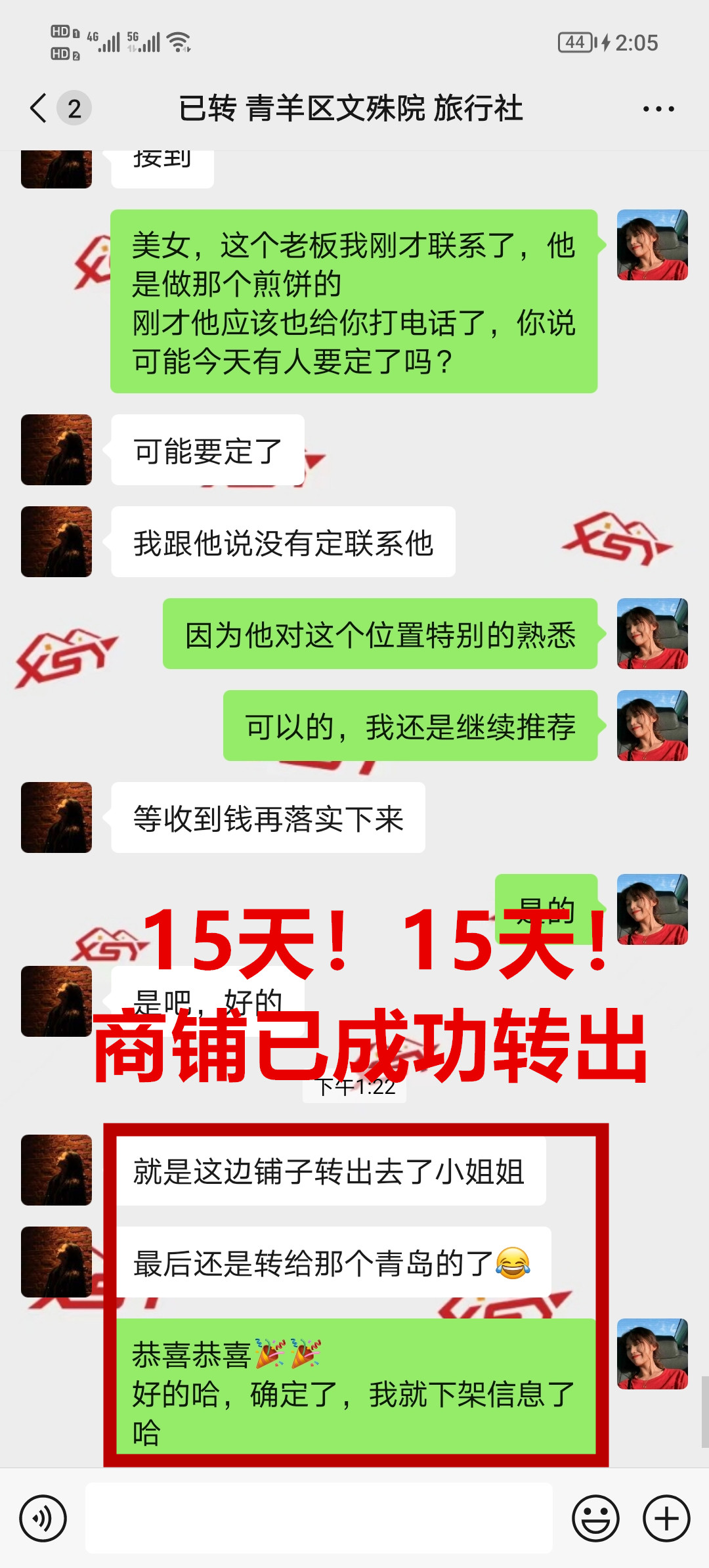Open the emoji sticker panel

point(595,1519)
